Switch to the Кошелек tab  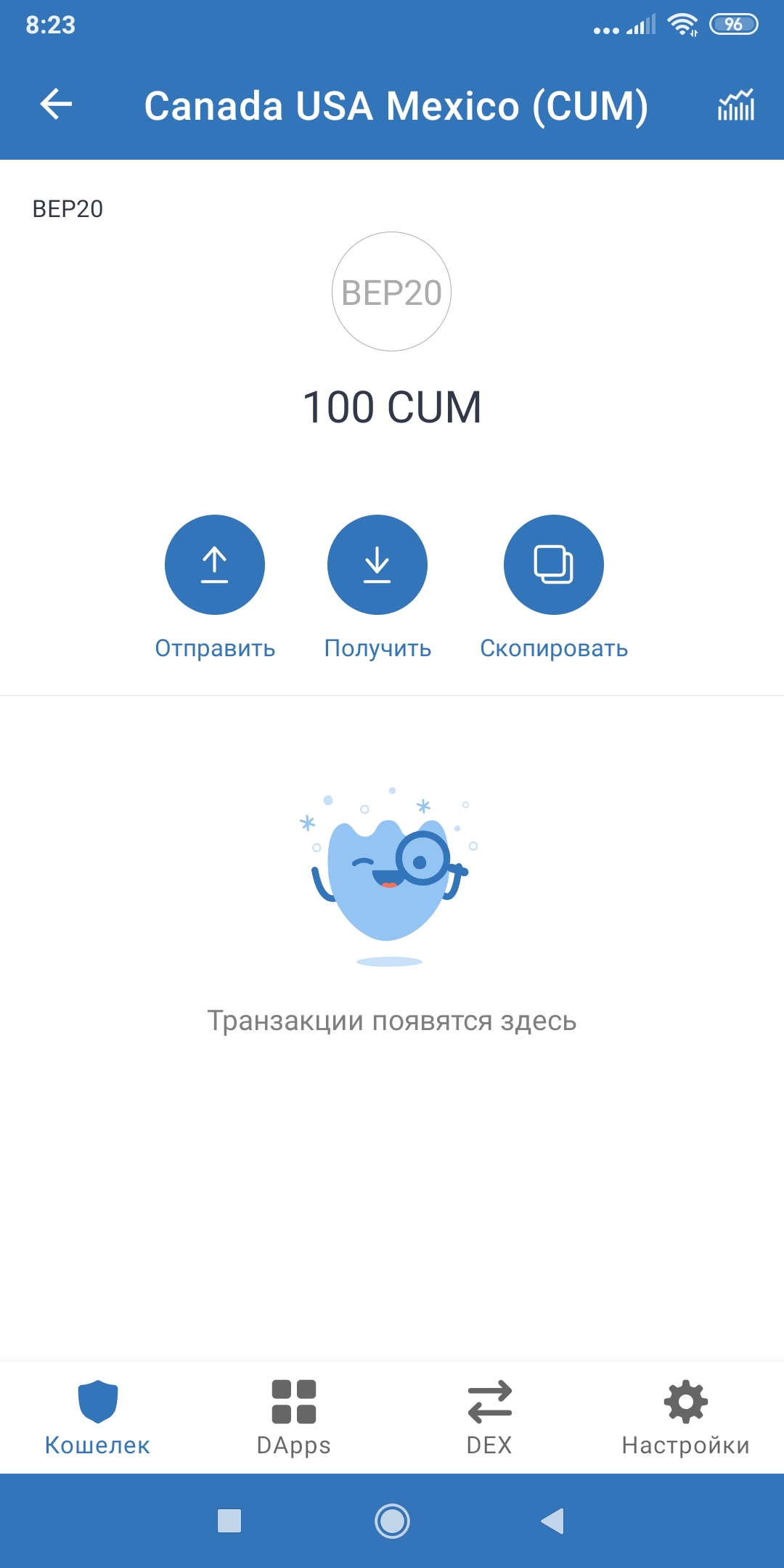(97, 1417)
